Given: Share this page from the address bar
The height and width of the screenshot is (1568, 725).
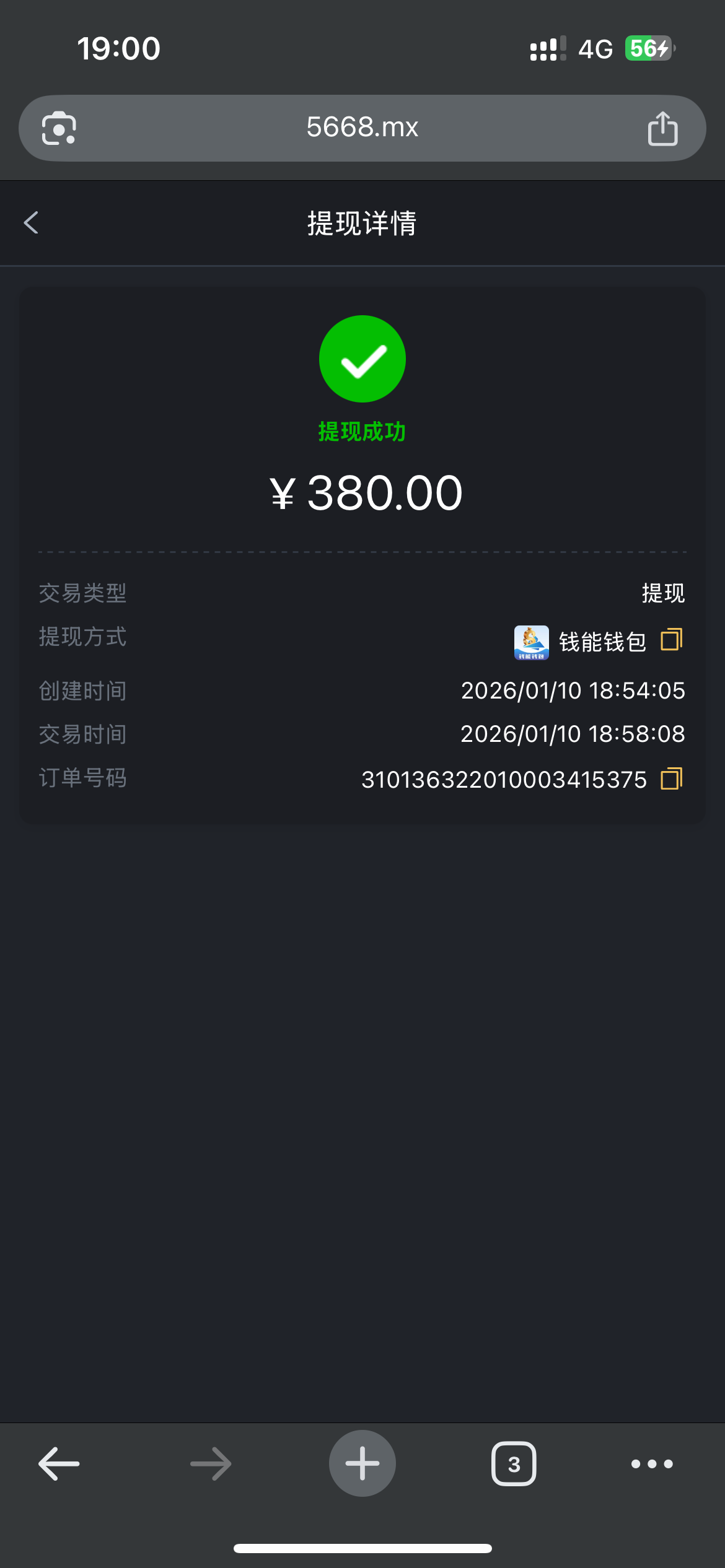Looking at the screenshot, I should 662,129.
